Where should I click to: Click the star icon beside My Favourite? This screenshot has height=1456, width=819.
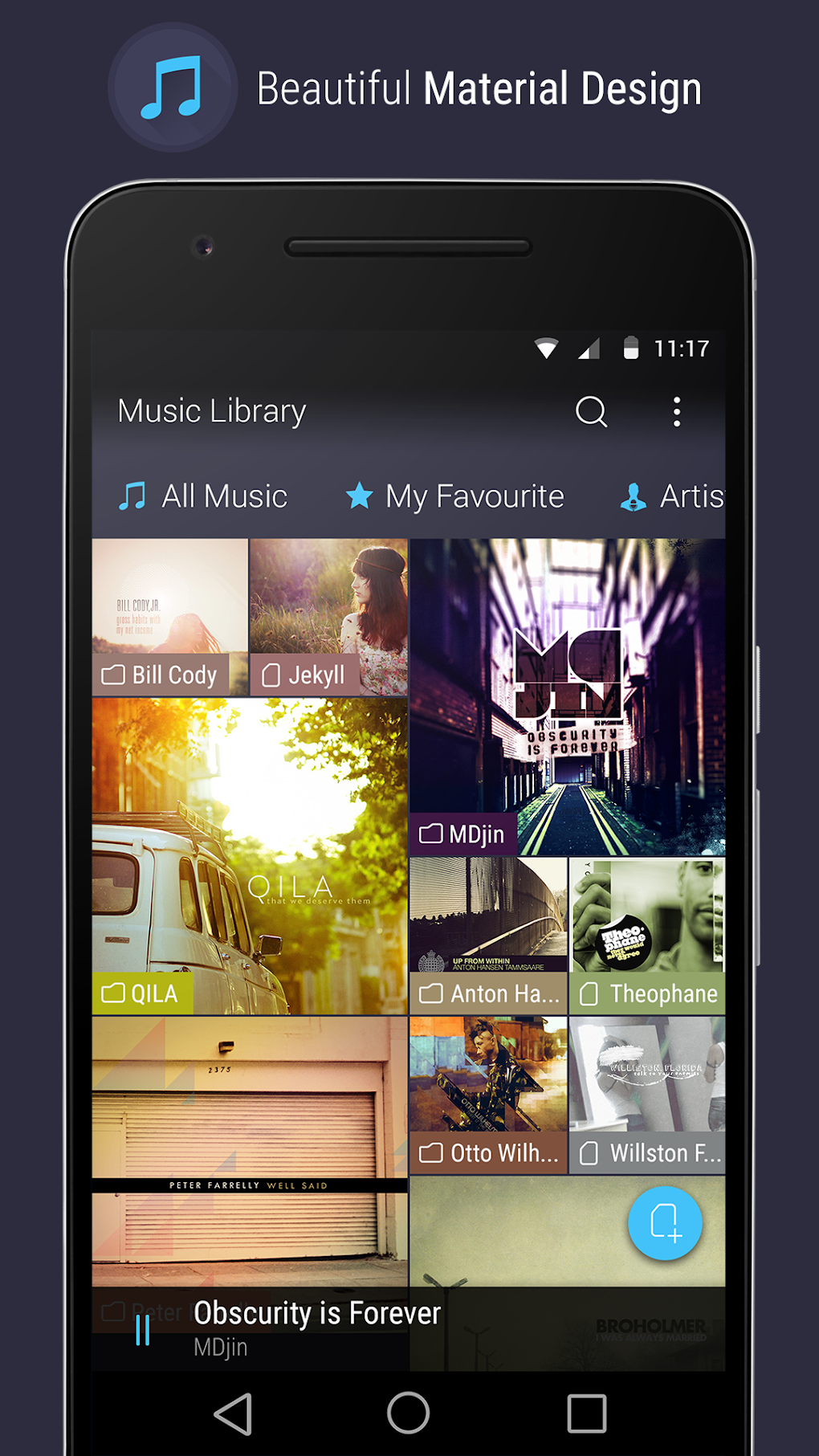[359, 496]
